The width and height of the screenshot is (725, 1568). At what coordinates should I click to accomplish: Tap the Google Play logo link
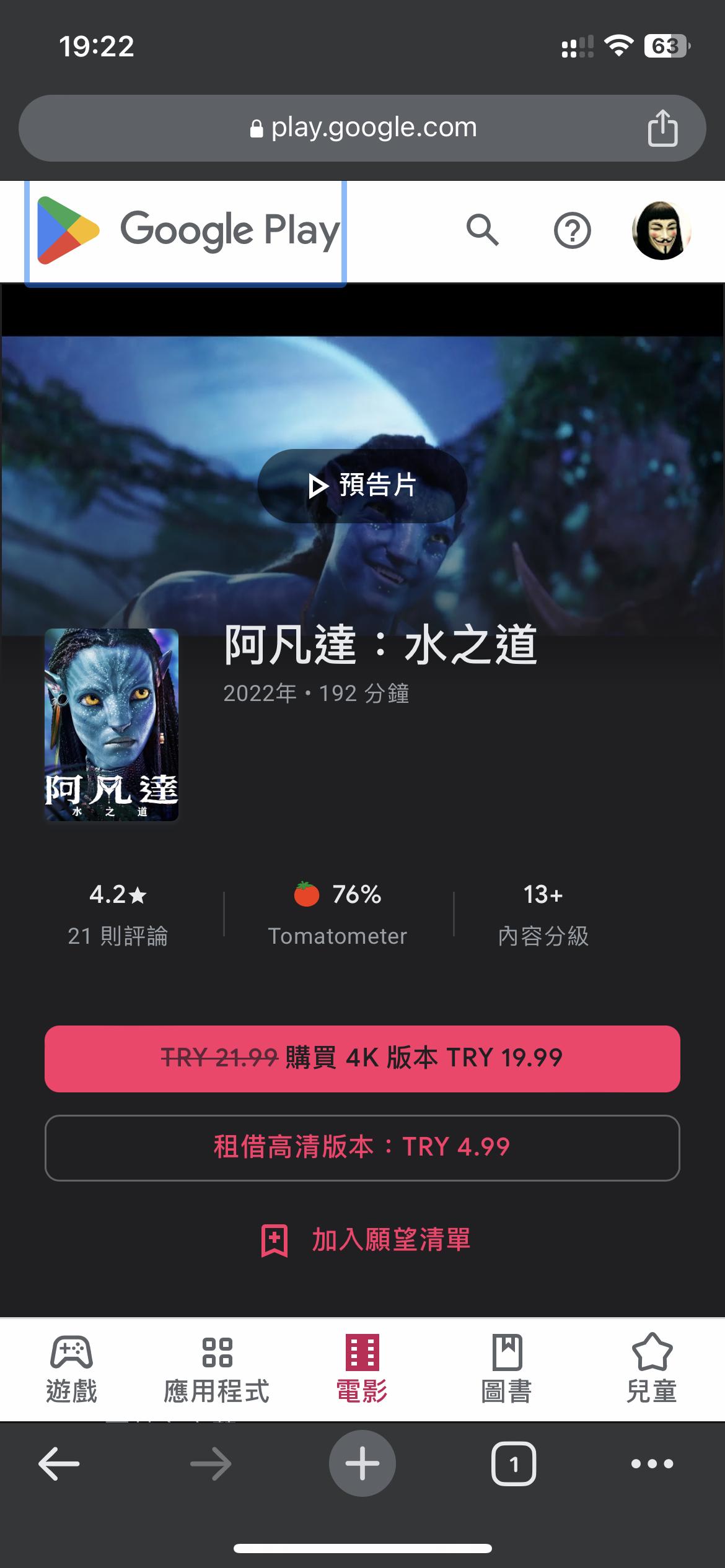pyautogui.click(x=186, y=231)
